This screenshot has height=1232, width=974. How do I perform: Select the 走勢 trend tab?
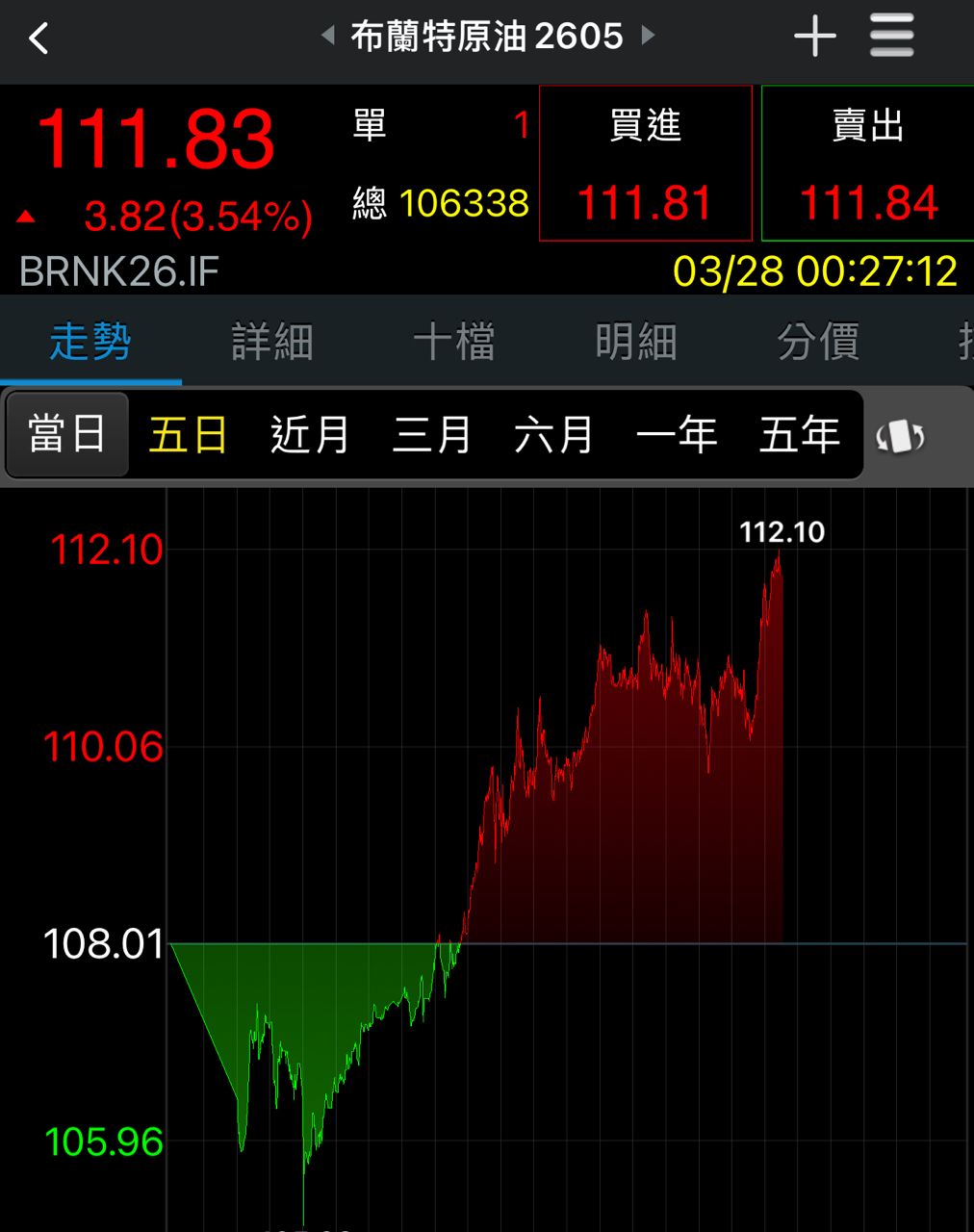coord(90,342)
